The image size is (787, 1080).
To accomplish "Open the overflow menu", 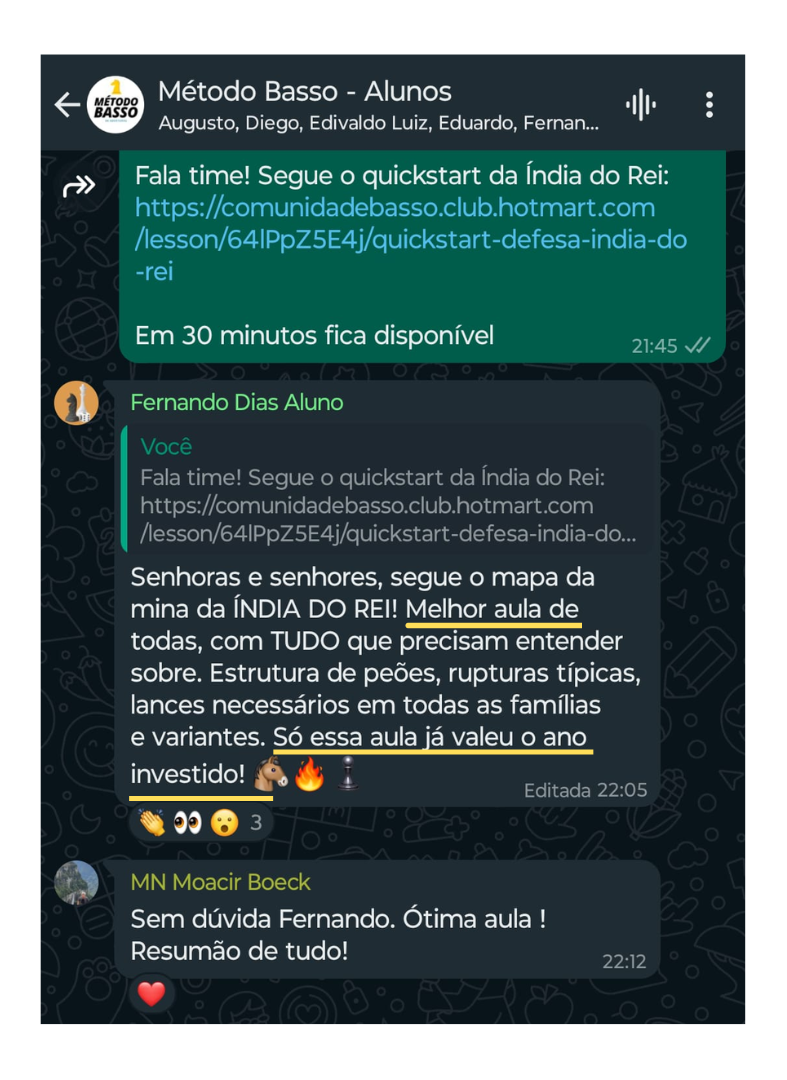I will [x=709, y=104].
